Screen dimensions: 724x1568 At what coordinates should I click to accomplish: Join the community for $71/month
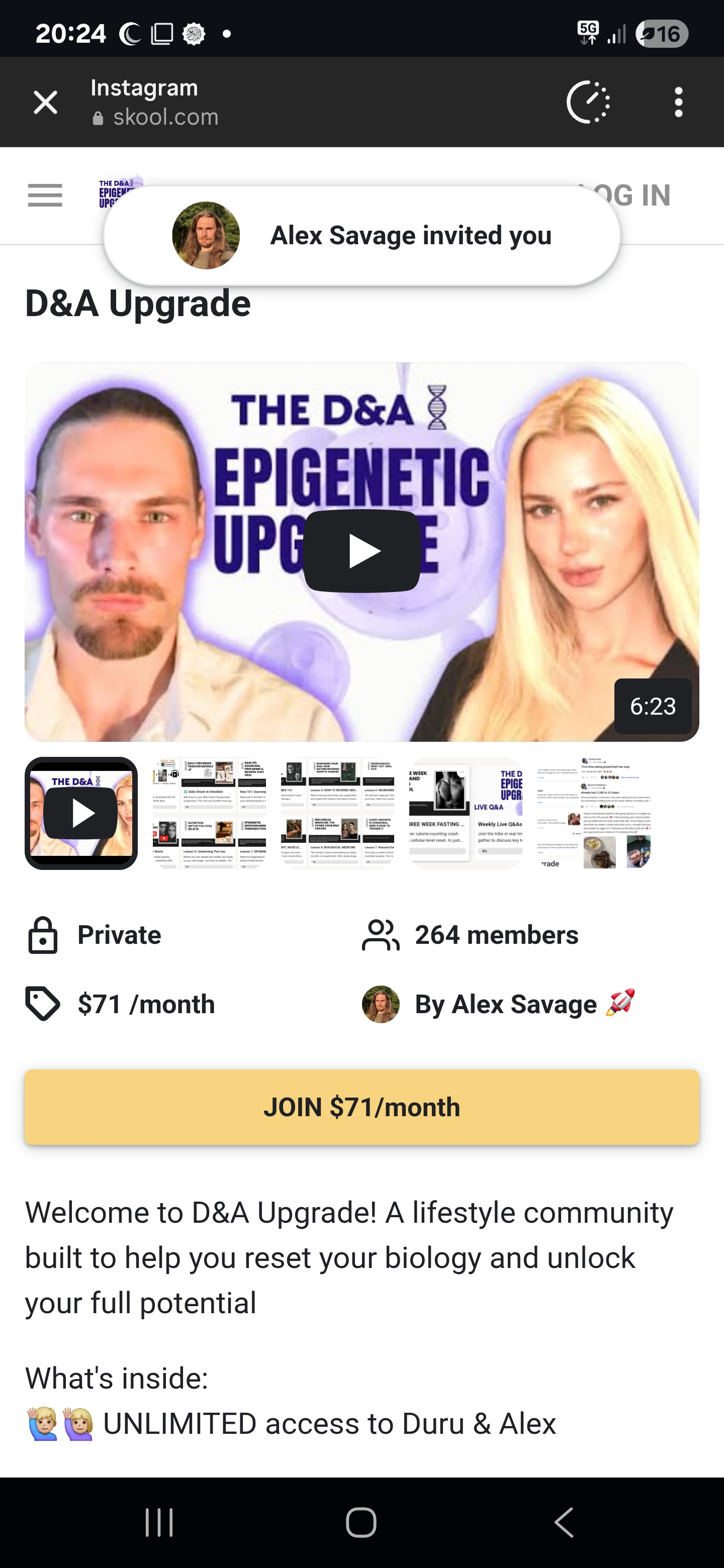point(361,1107)
